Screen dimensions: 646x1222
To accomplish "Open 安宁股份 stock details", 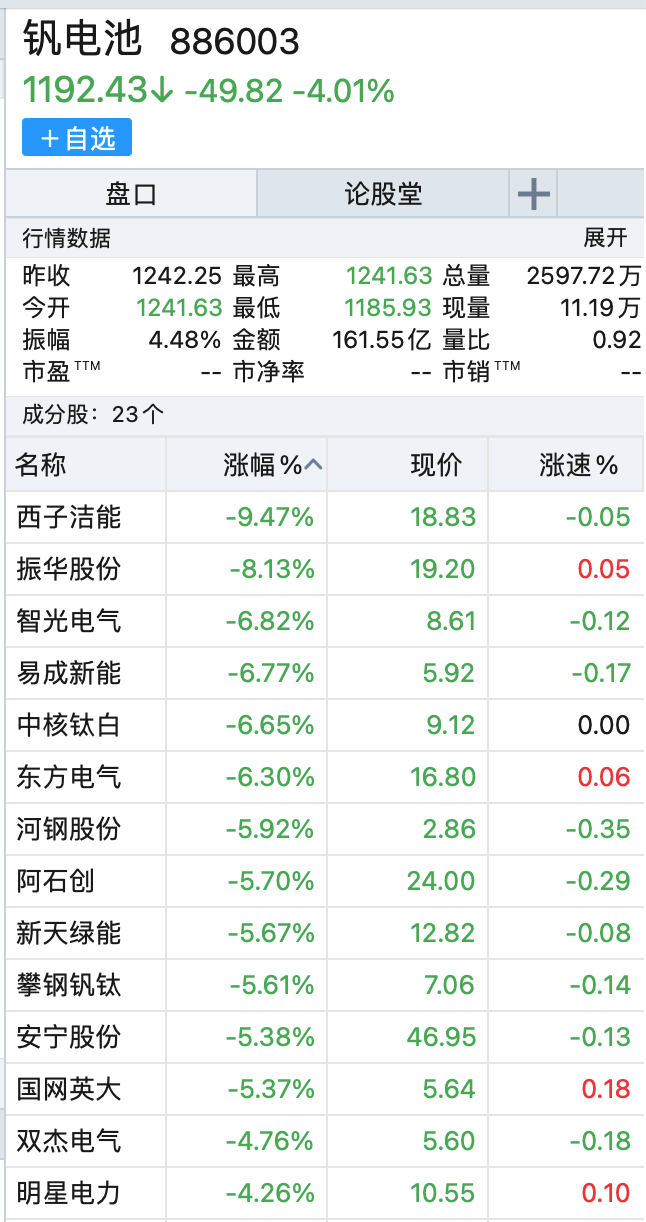I will click(x=69, y=1037).
